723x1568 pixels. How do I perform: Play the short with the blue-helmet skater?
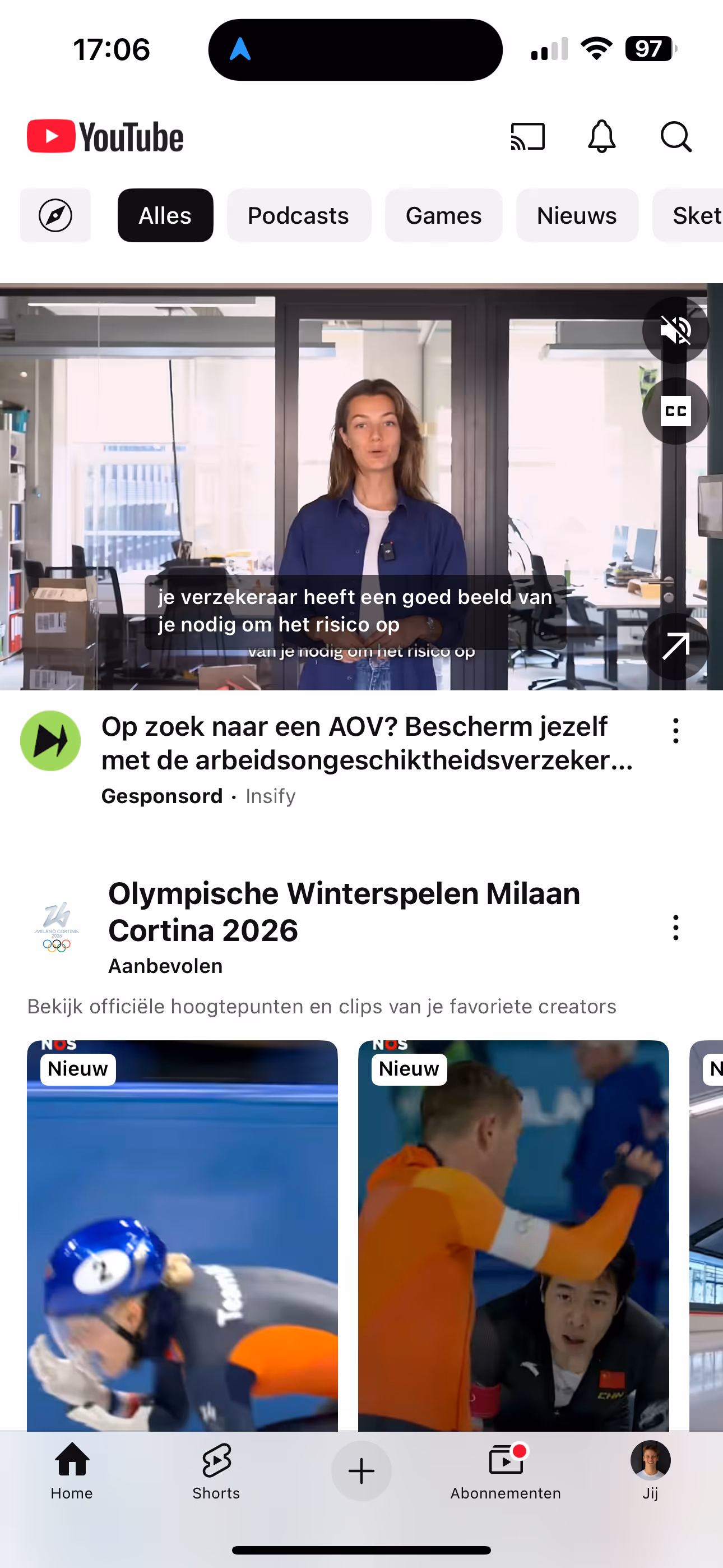click(x=182, y=1235)
